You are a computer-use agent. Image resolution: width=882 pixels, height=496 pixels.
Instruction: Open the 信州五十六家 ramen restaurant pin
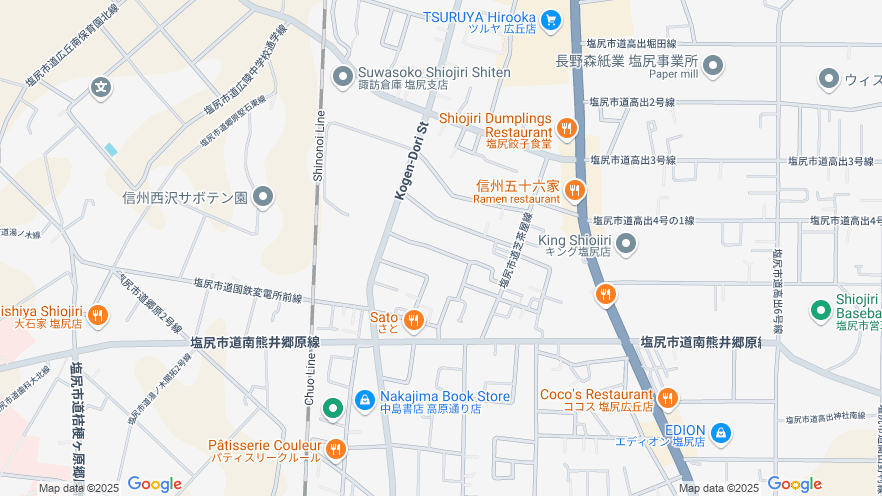click(574, 189)
